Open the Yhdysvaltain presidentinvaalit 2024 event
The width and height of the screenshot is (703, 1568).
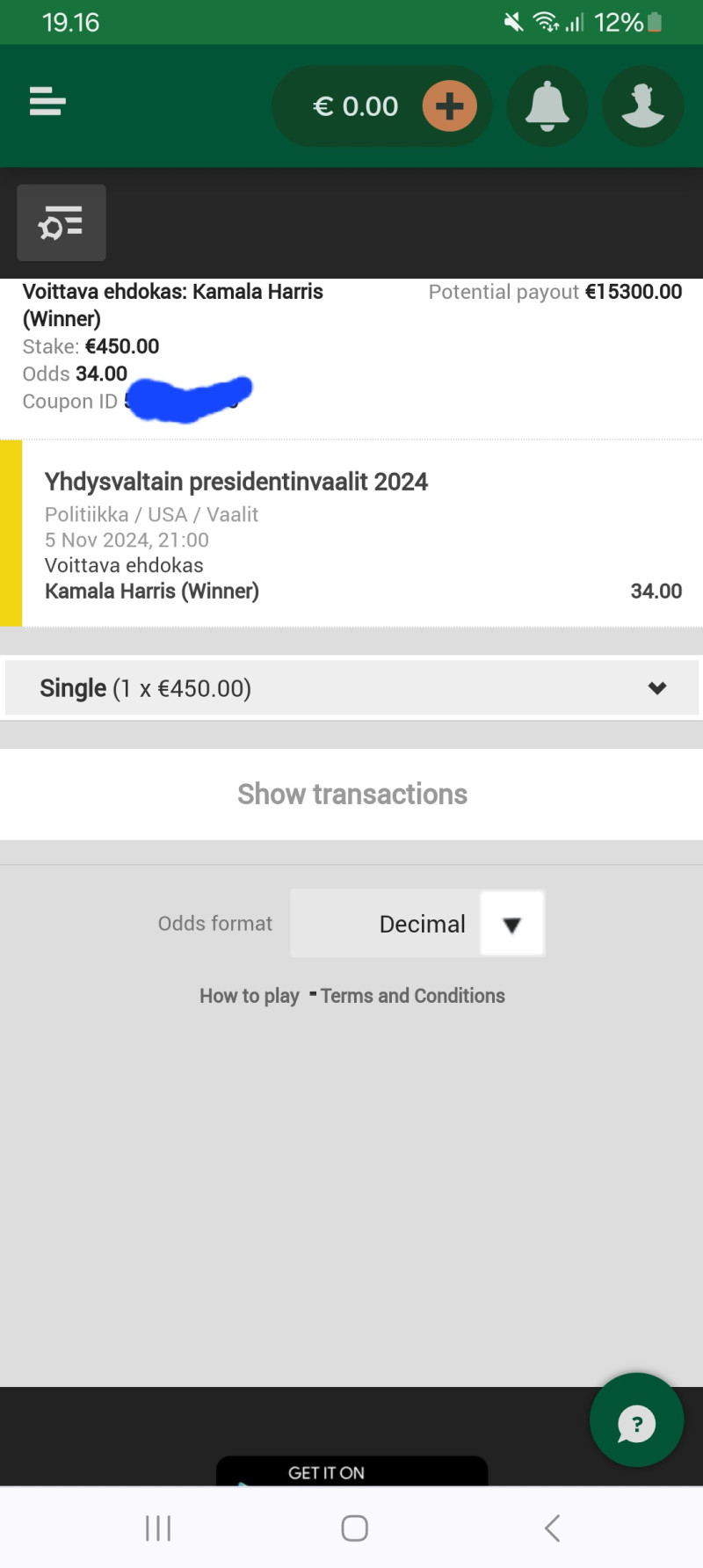(236, 482)
